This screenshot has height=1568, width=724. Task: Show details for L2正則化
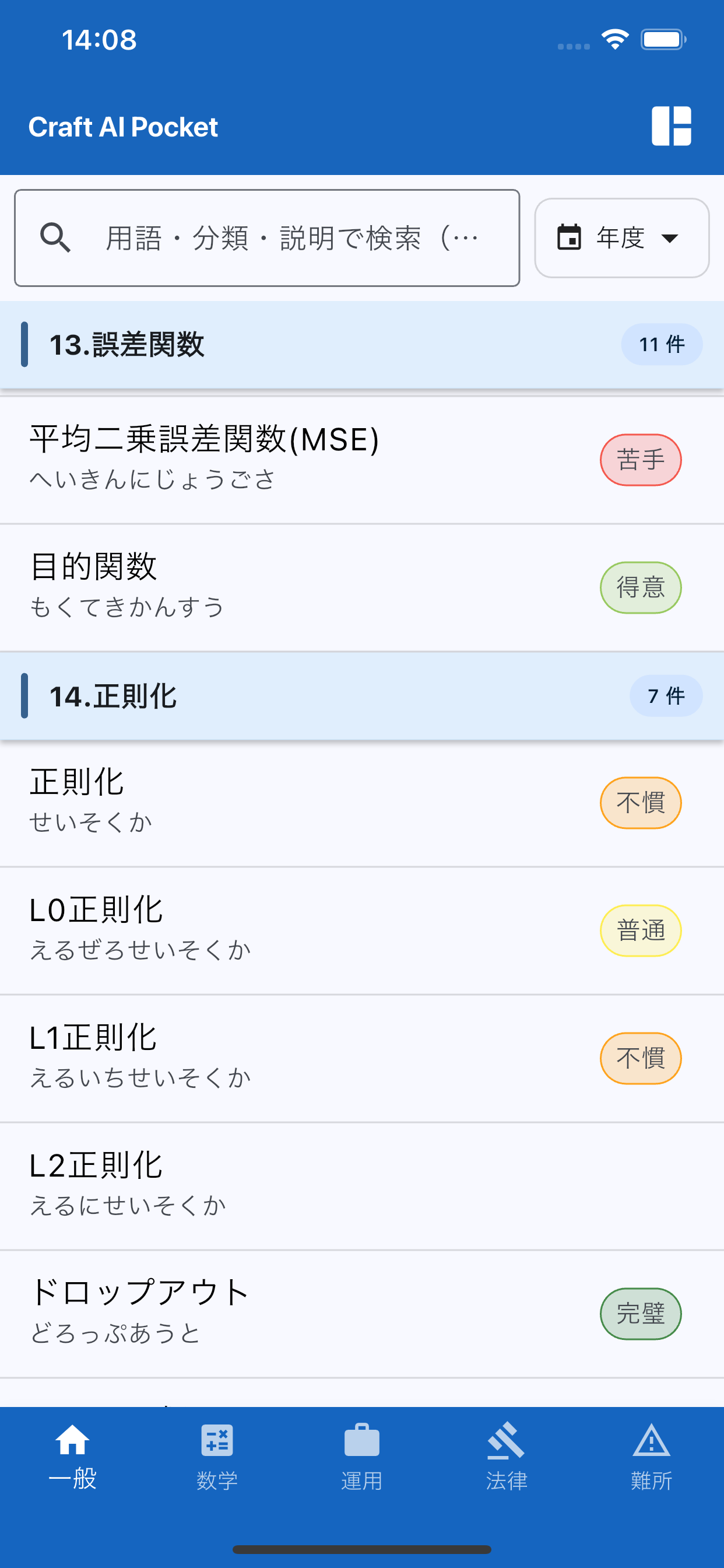[x=243, y=1186]
